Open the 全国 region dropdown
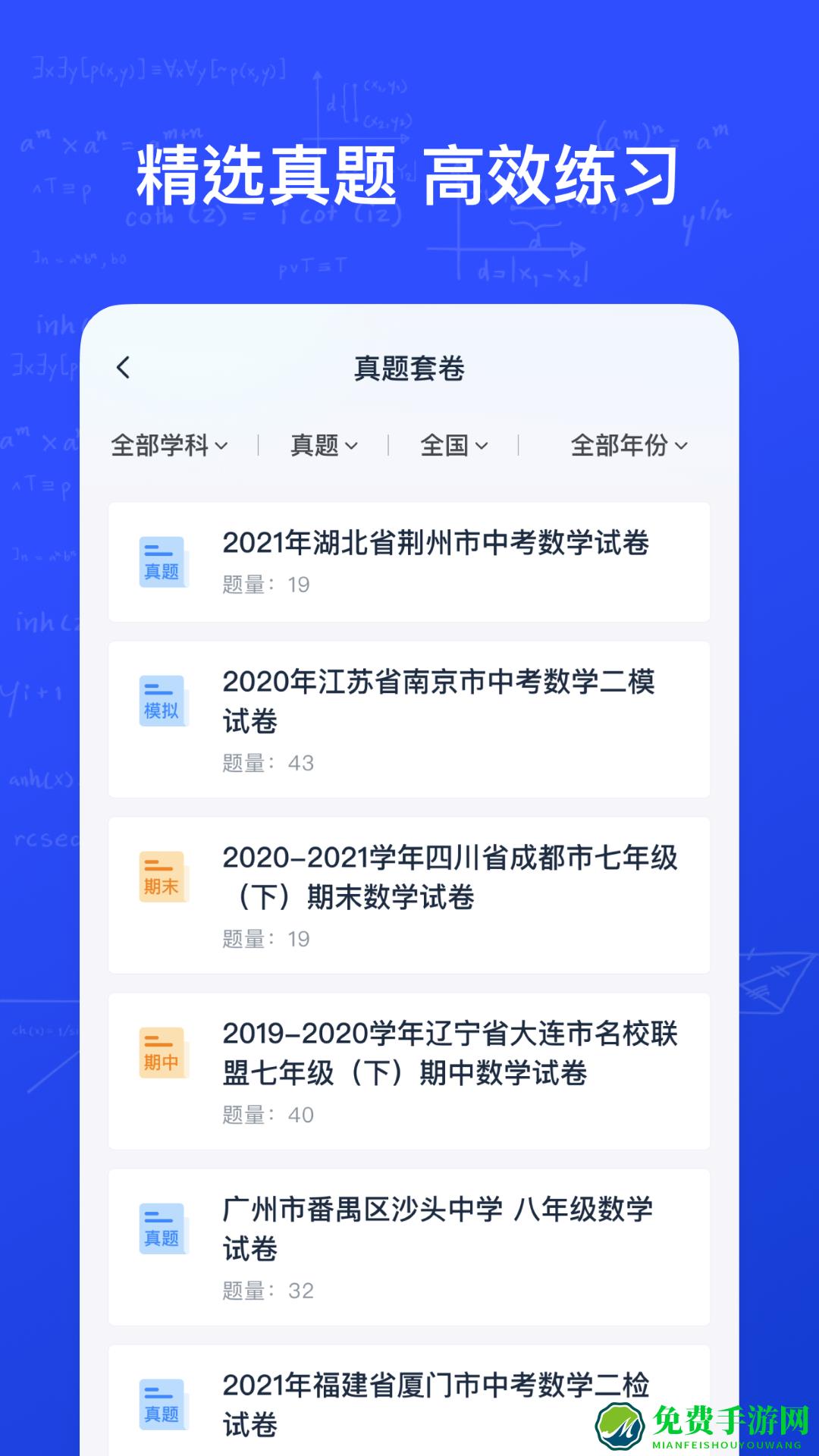Screen dimensions: 819x1456 454,446
